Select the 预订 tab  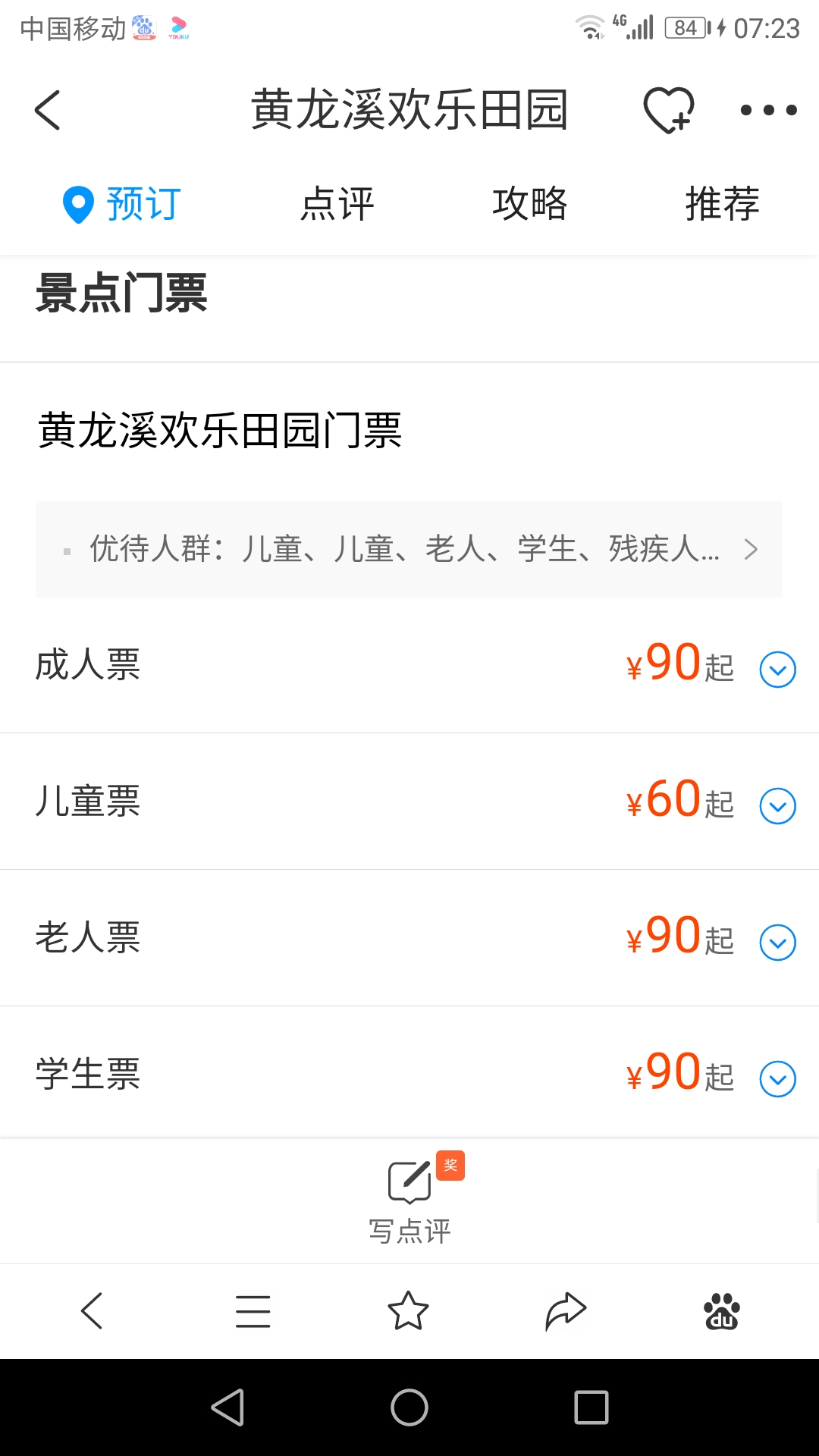(x=121, y=203)
